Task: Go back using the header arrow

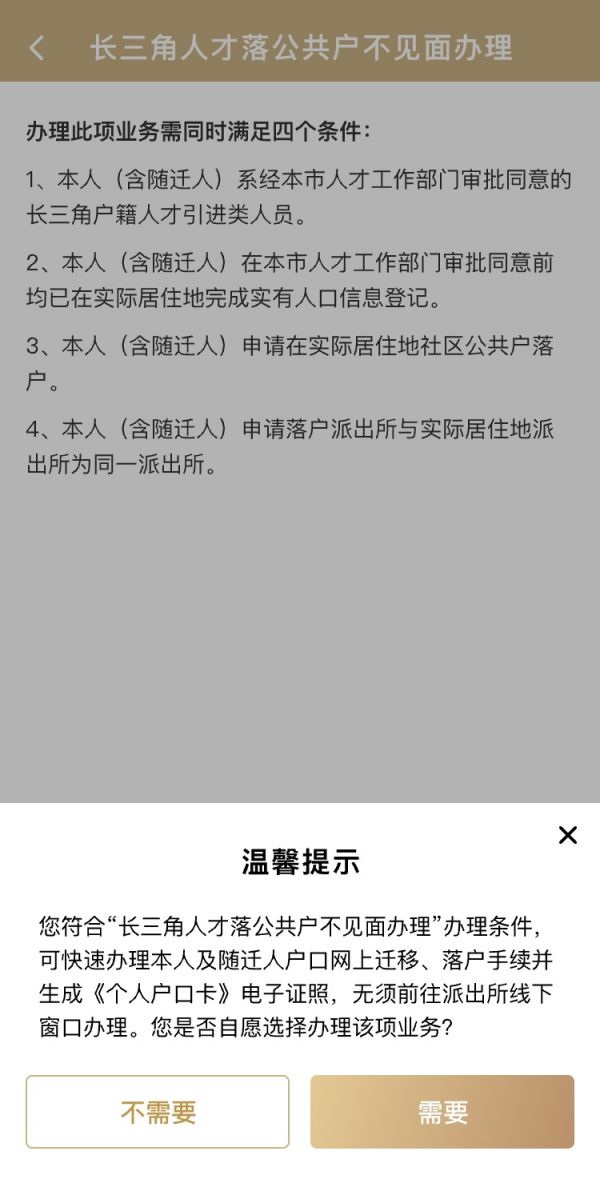Action: 37,48
